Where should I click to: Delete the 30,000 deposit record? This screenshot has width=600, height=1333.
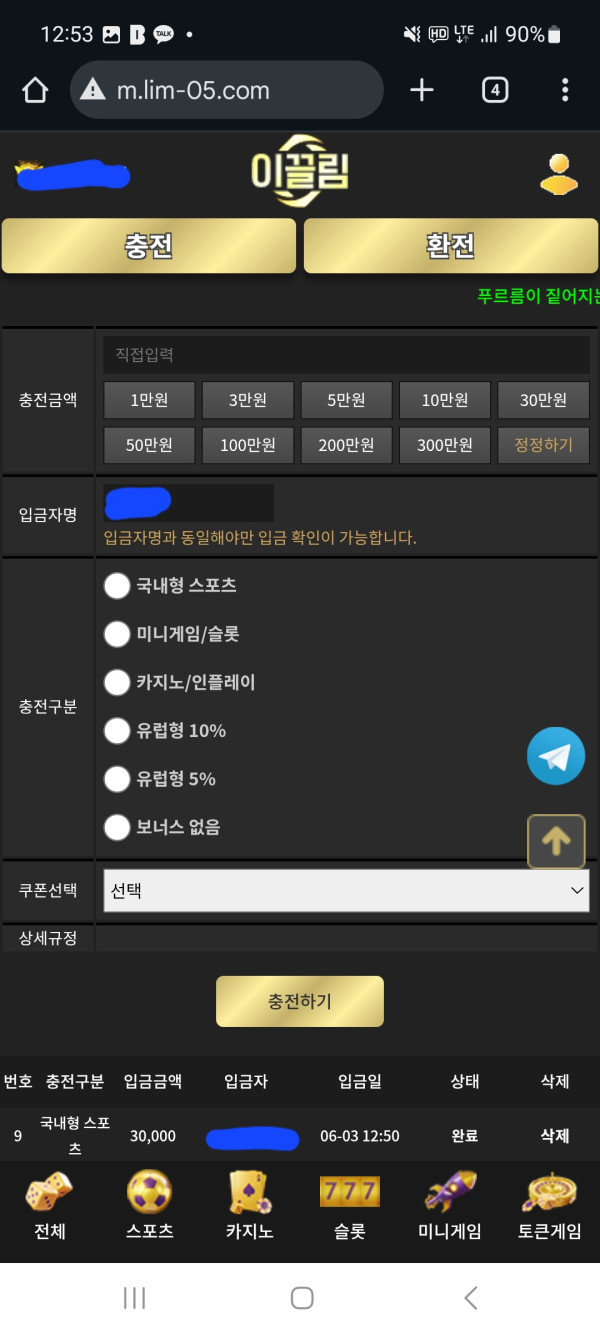tap(554, 1136)
